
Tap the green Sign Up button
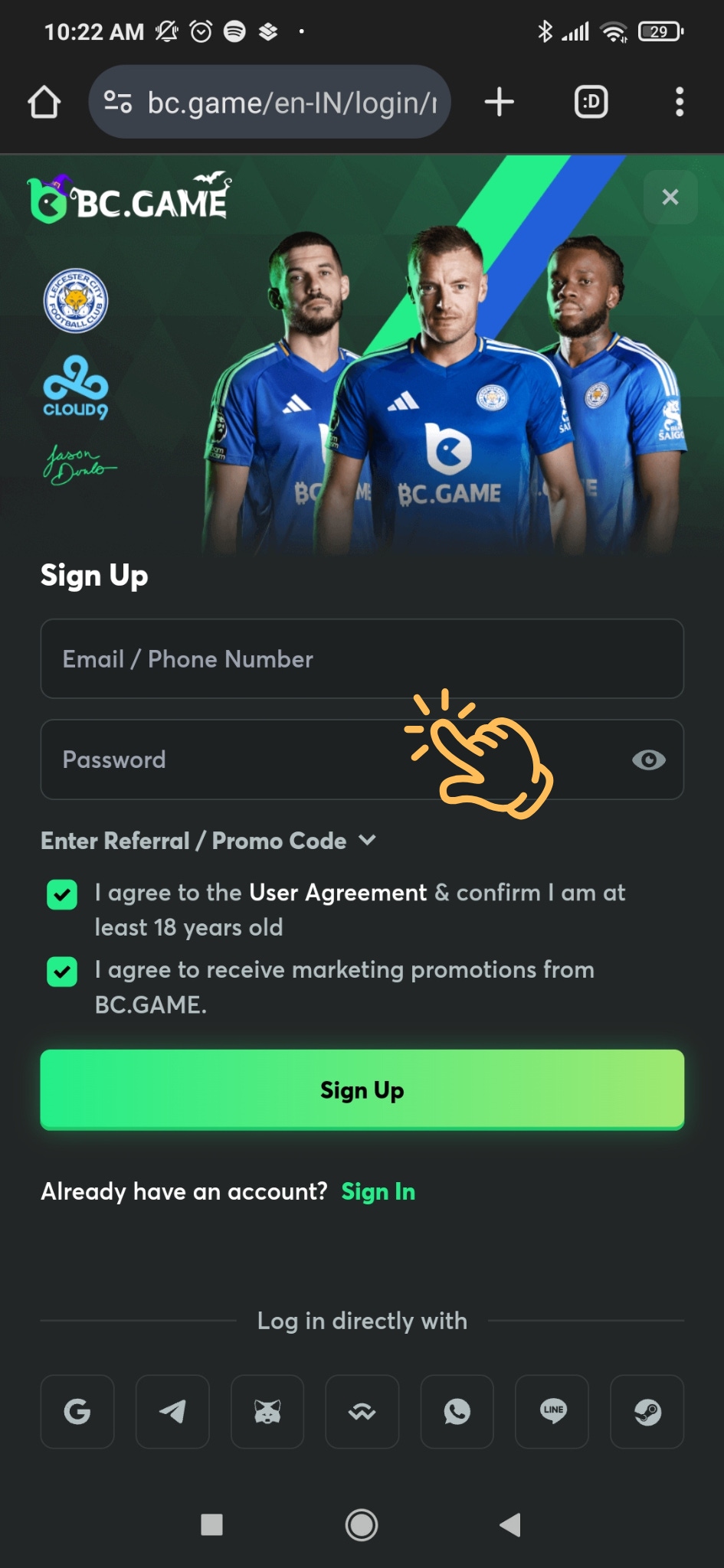[x=362, y=1089]
